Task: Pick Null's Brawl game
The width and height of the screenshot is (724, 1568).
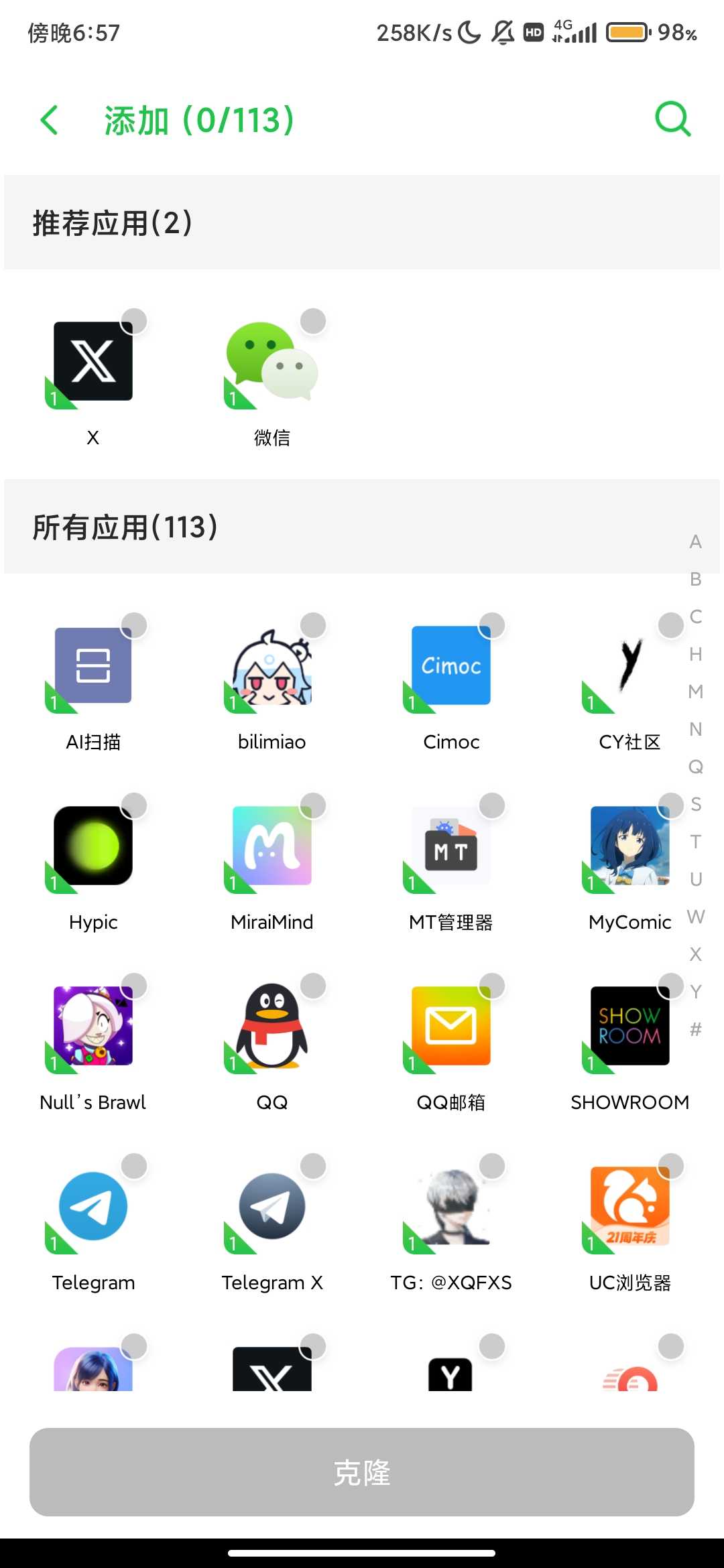Action: click(93, 1026)
